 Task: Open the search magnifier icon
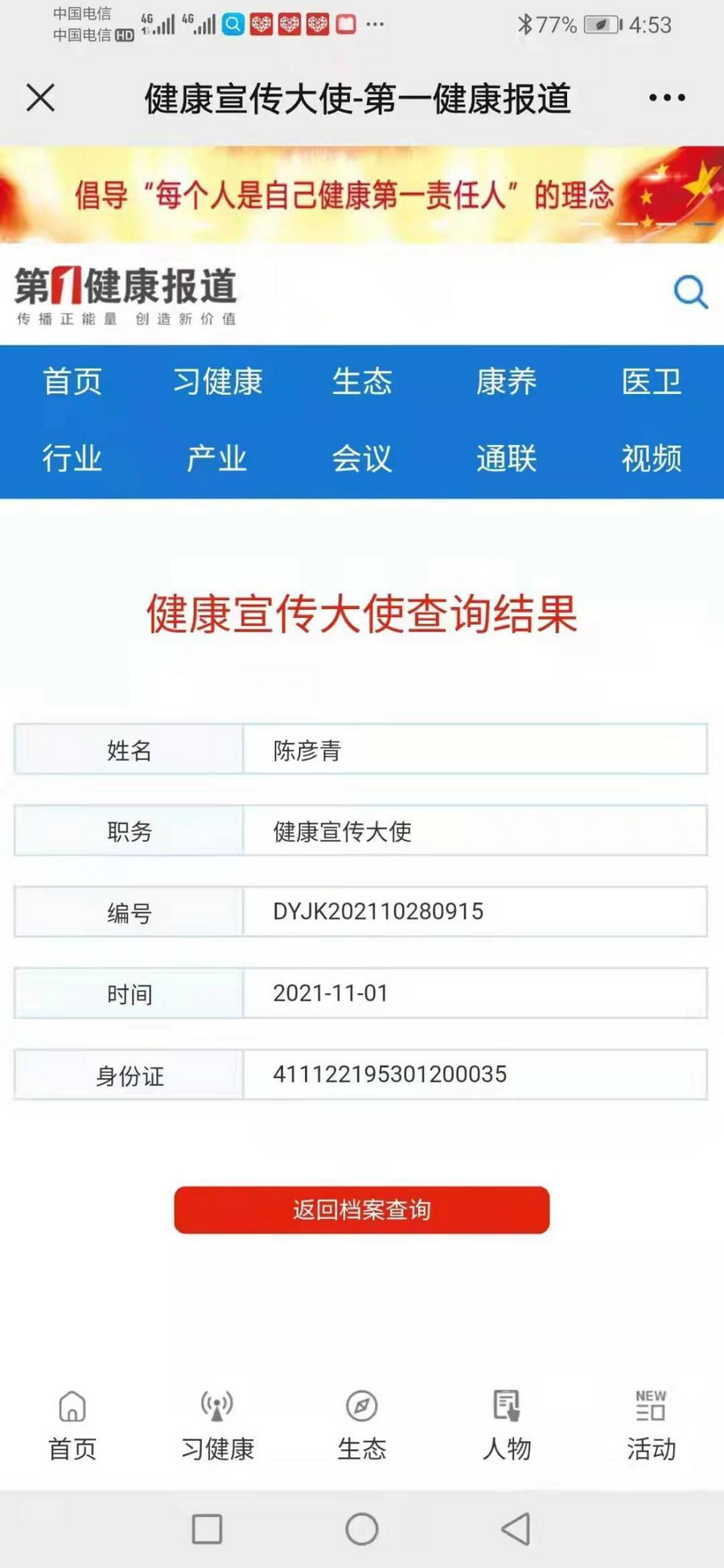pos(690,292)
